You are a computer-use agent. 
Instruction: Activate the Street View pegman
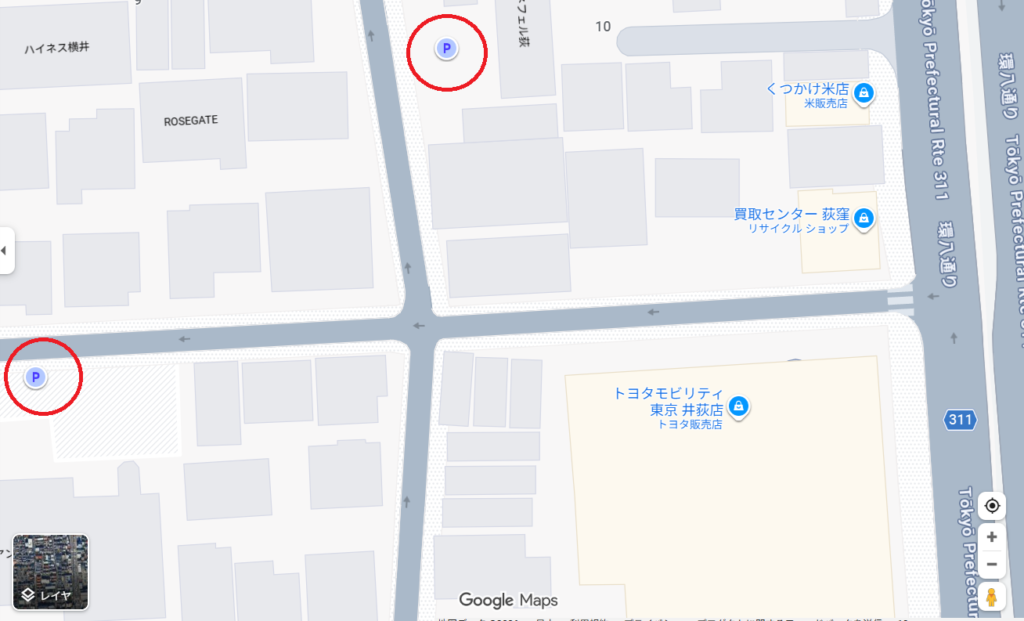pyautogui.click(x=991, y=597)
